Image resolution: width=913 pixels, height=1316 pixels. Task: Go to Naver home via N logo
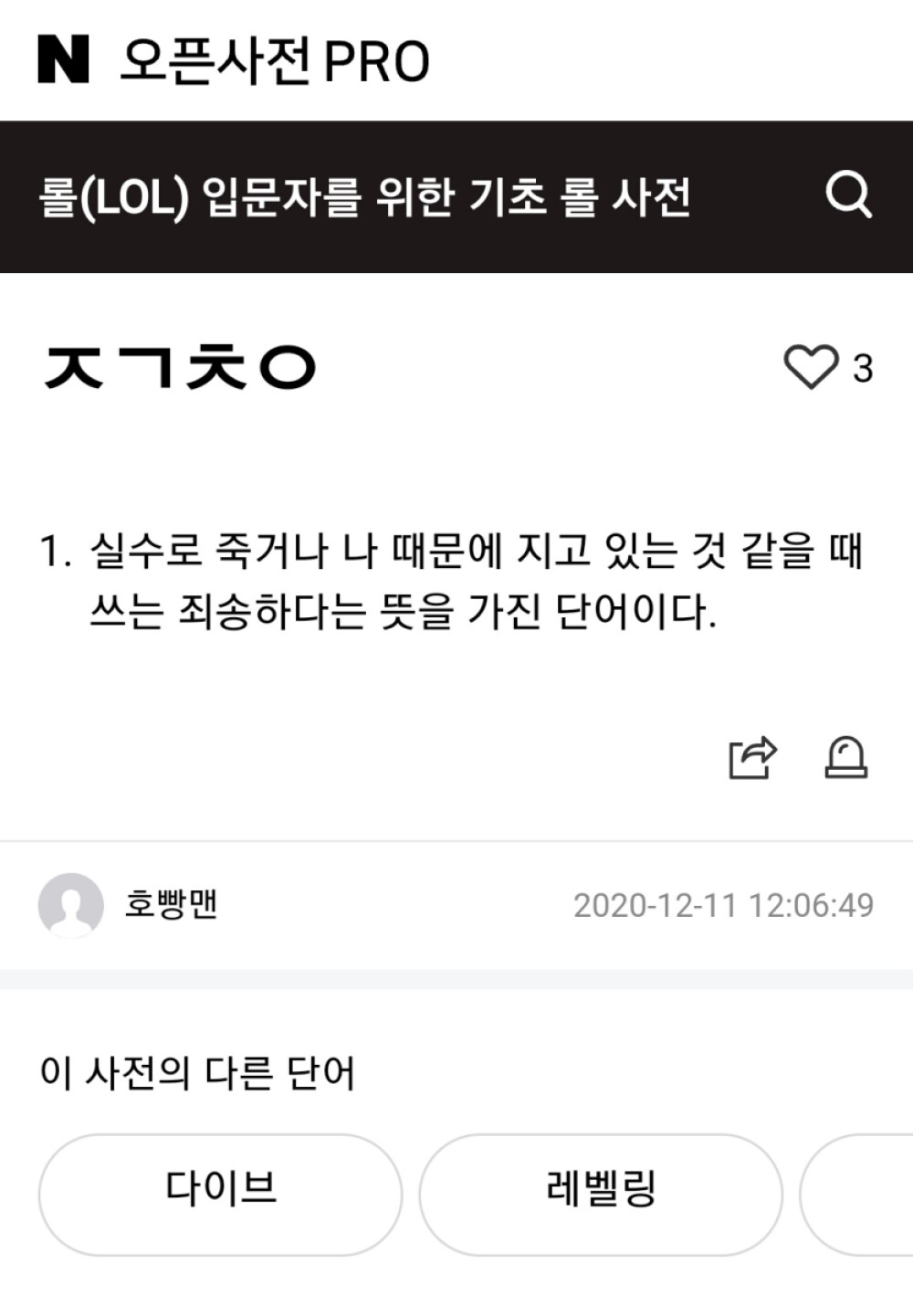63,59
